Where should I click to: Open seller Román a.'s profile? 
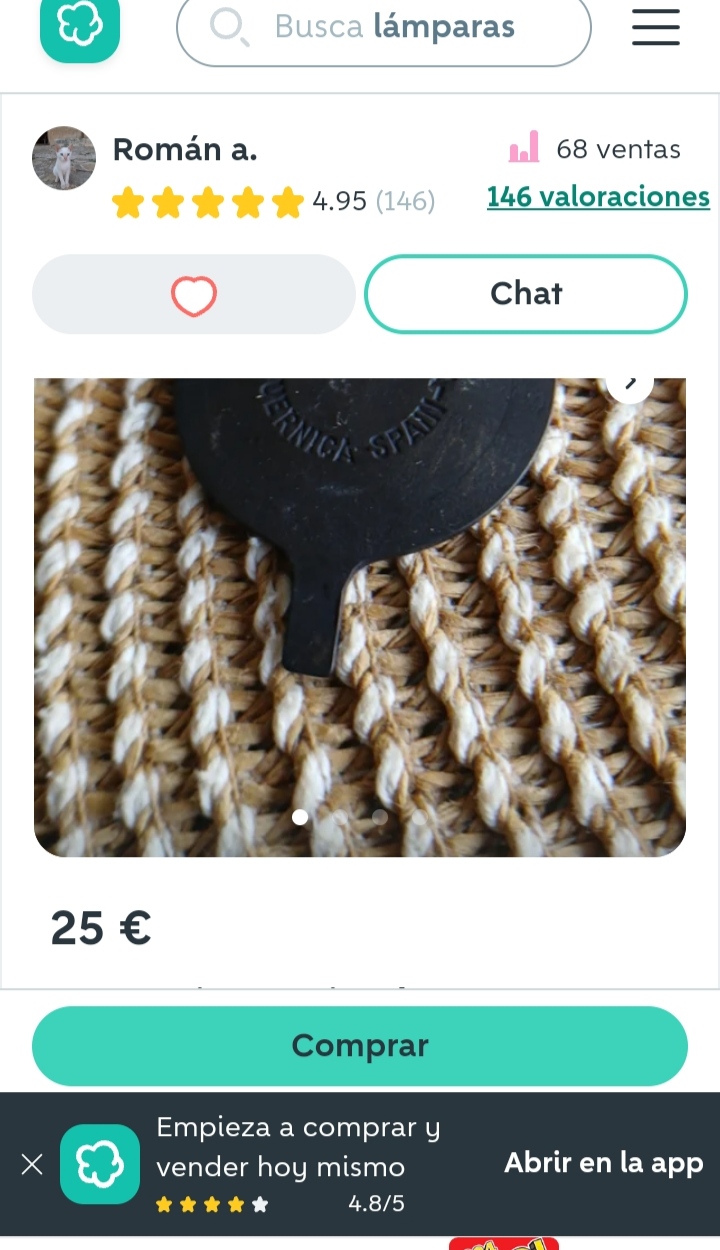(185, 150)
